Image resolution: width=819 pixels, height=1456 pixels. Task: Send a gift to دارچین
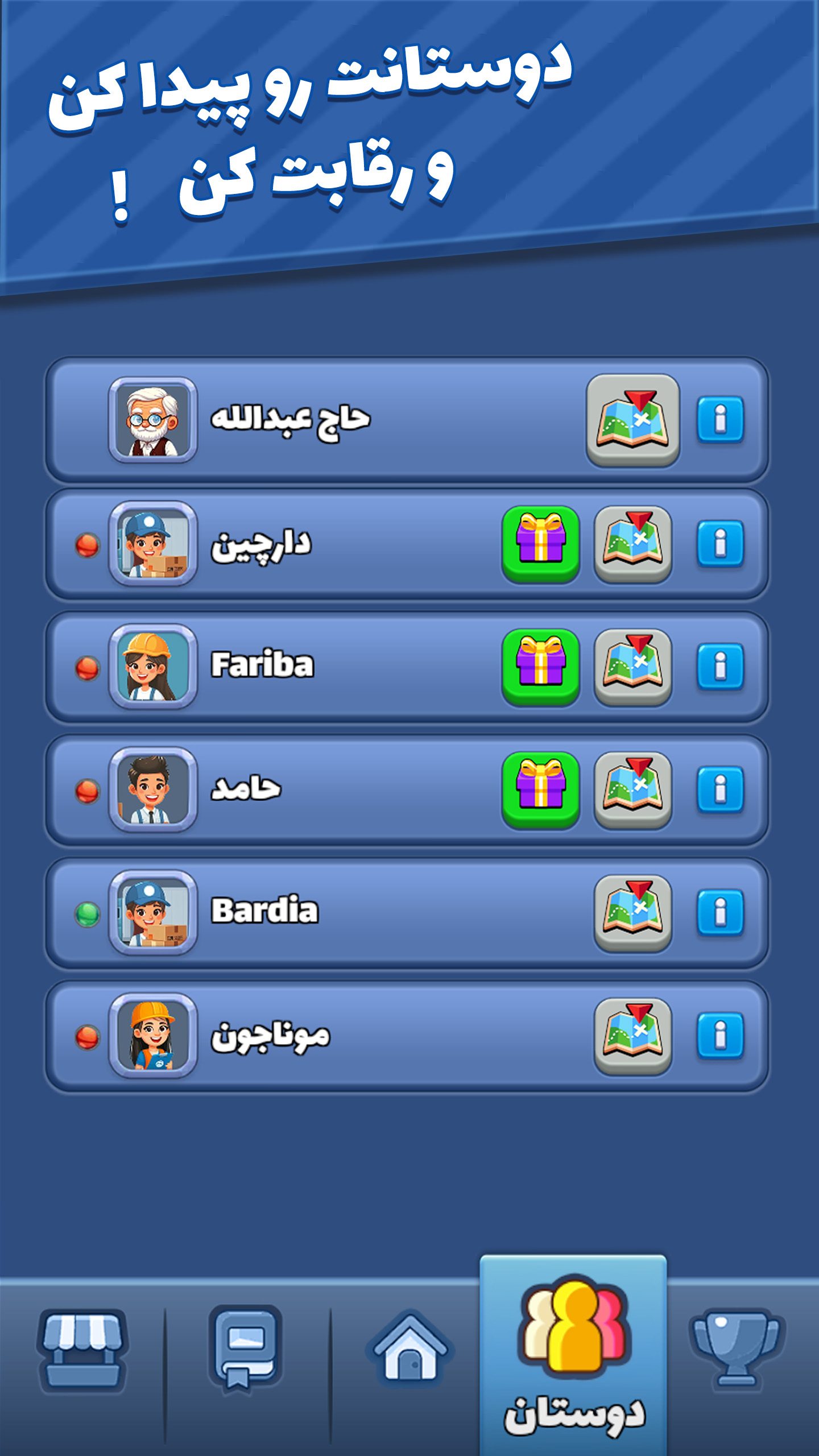point(540,543)
